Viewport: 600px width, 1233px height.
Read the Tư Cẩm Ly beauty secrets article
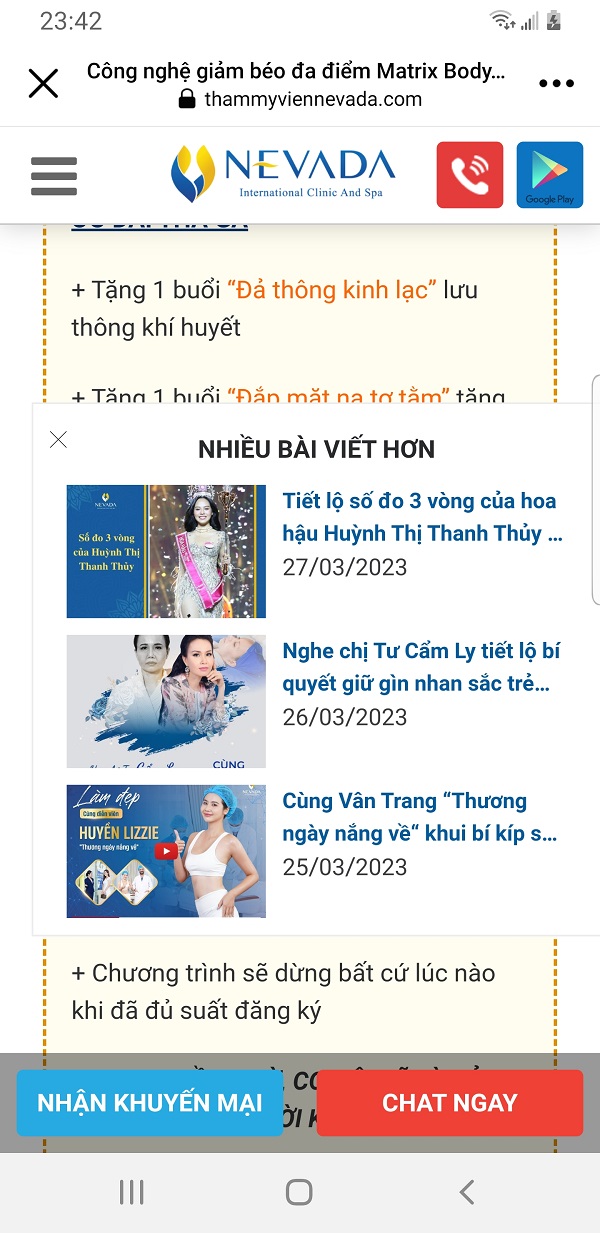click(x=421, y=667)
